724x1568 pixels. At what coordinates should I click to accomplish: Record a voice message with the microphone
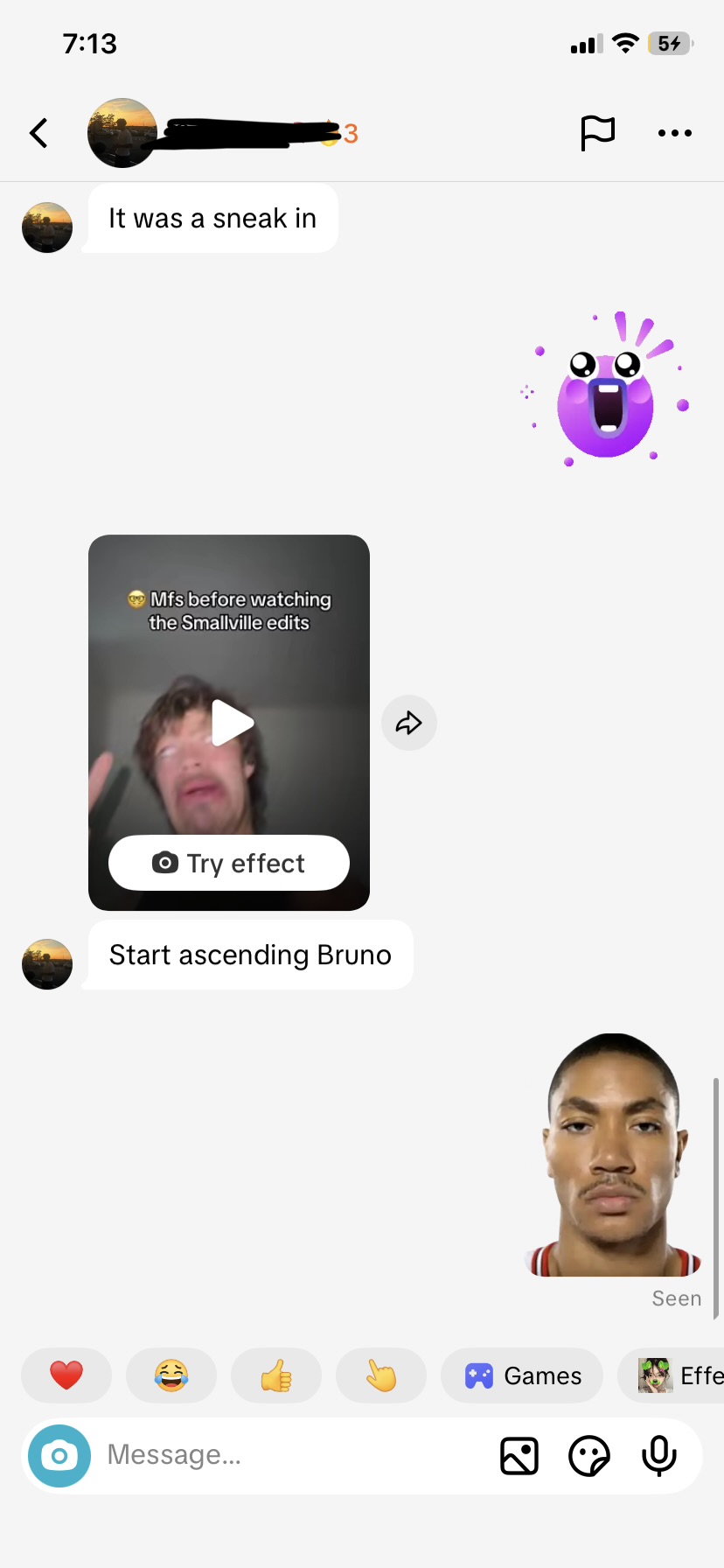659,1456
